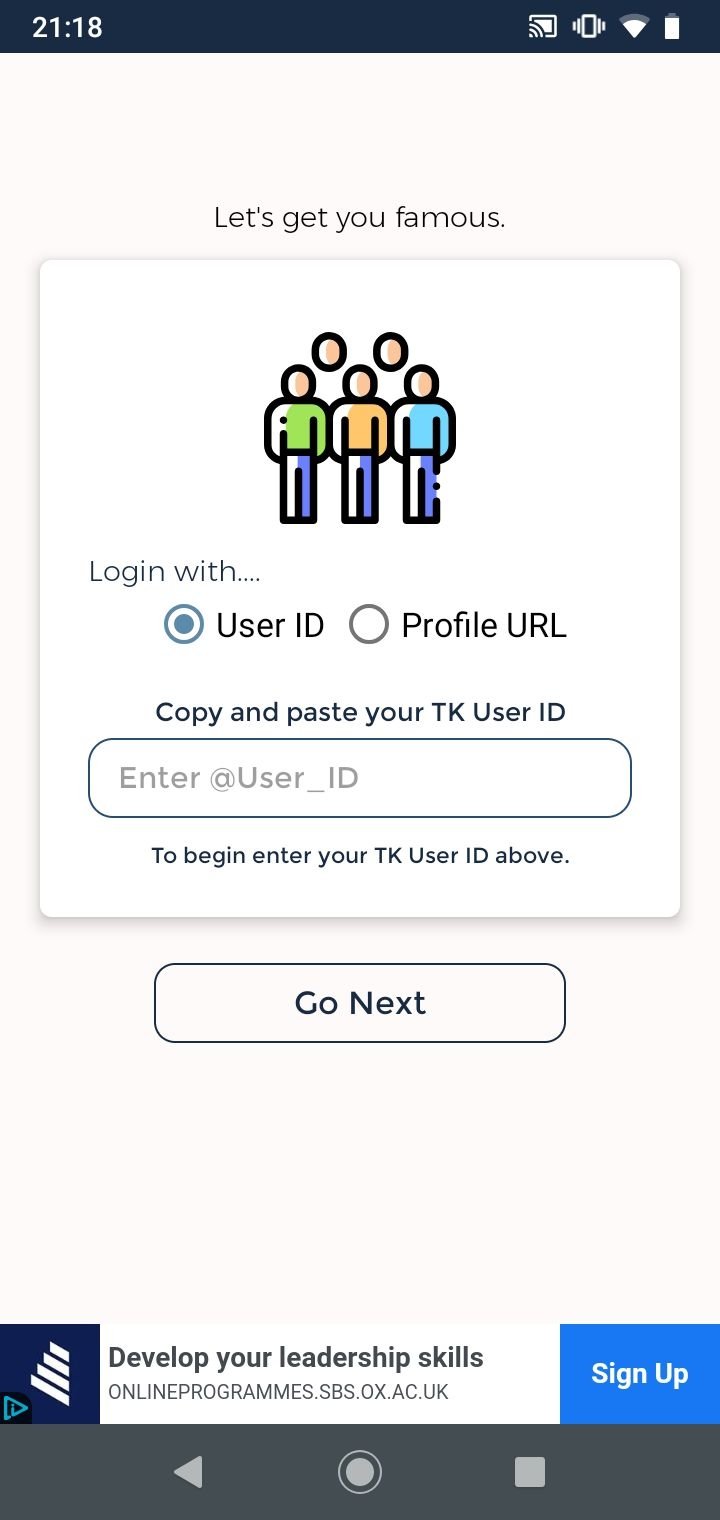The height and width of the screenshot is (1520, 720).
Task: Open recent apps via square button
Action: click(529, 1471)
